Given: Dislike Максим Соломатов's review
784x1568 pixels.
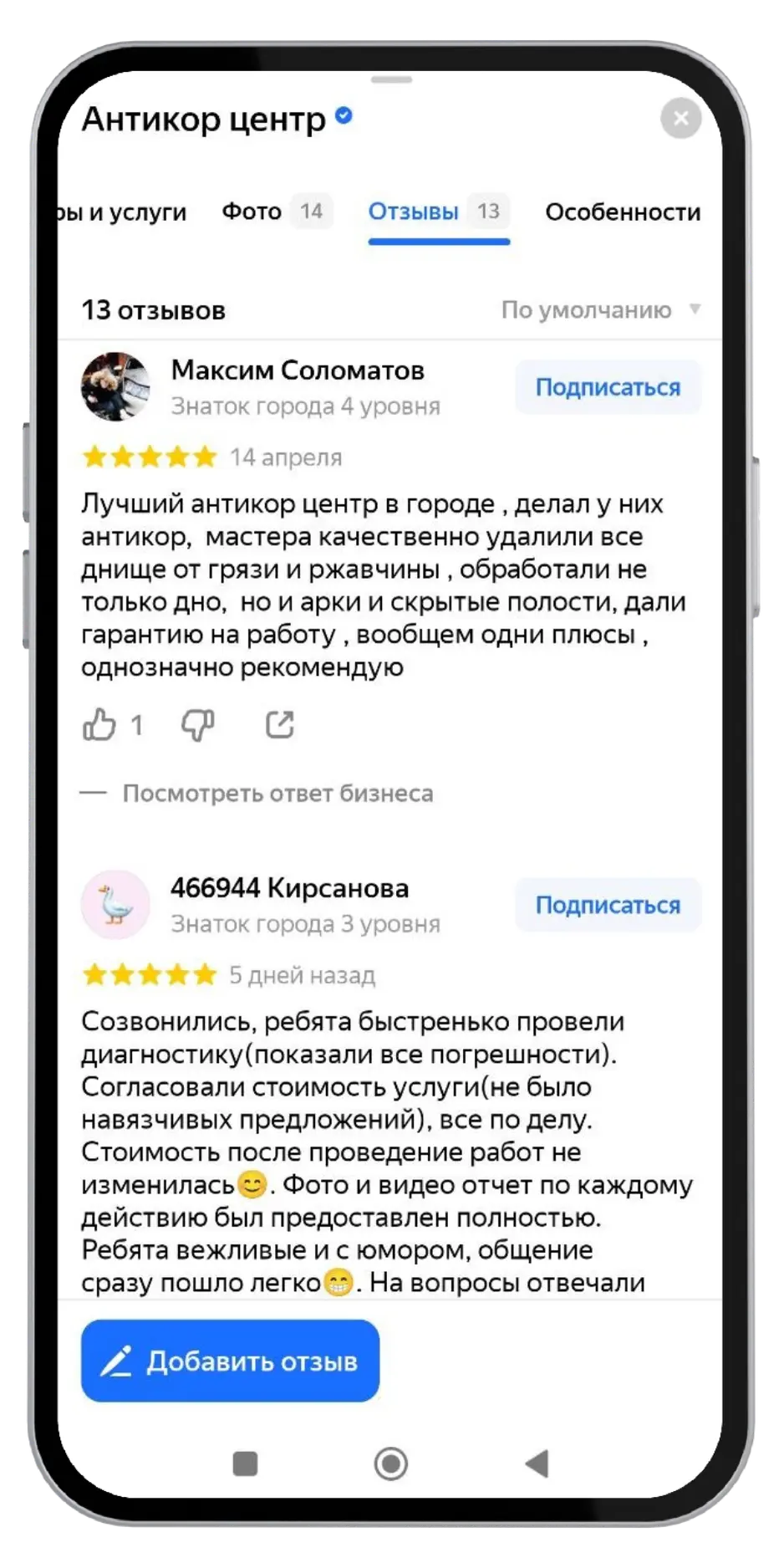Looking at the screenshot, I should pos(198,725).
